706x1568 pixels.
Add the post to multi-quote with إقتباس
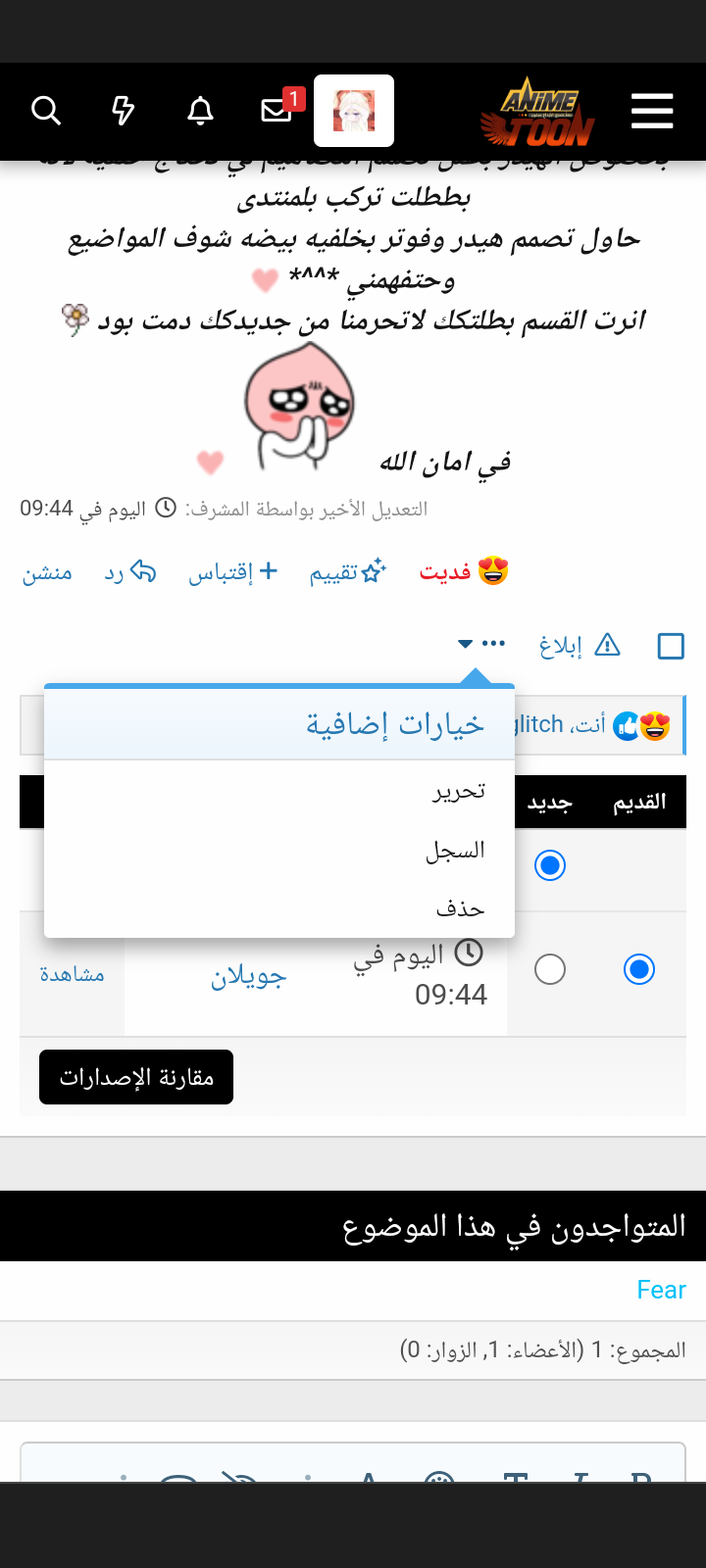pos(233,572)
